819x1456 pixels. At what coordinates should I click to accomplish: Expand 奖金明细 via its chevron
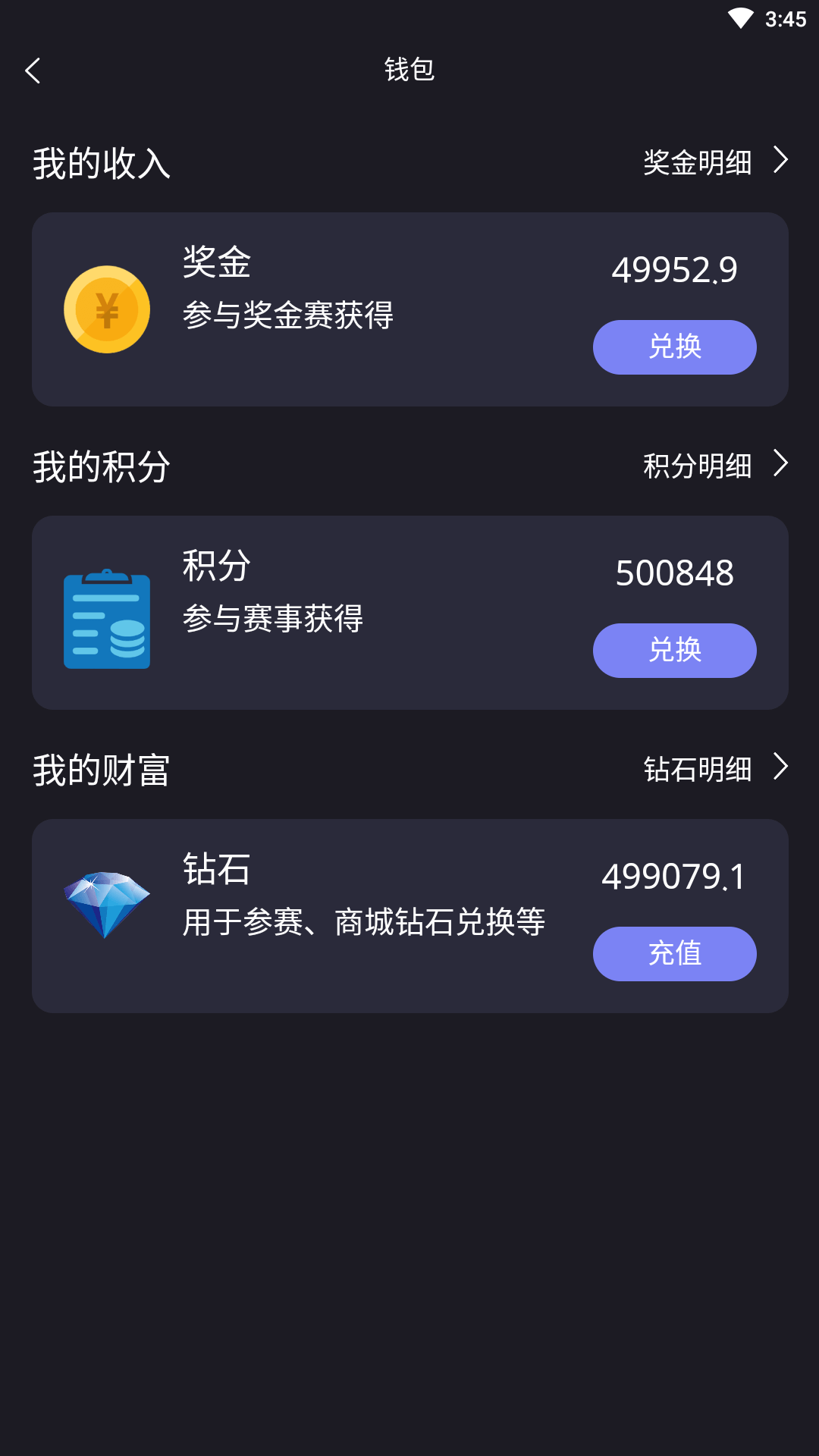click(x=780, y=161)
